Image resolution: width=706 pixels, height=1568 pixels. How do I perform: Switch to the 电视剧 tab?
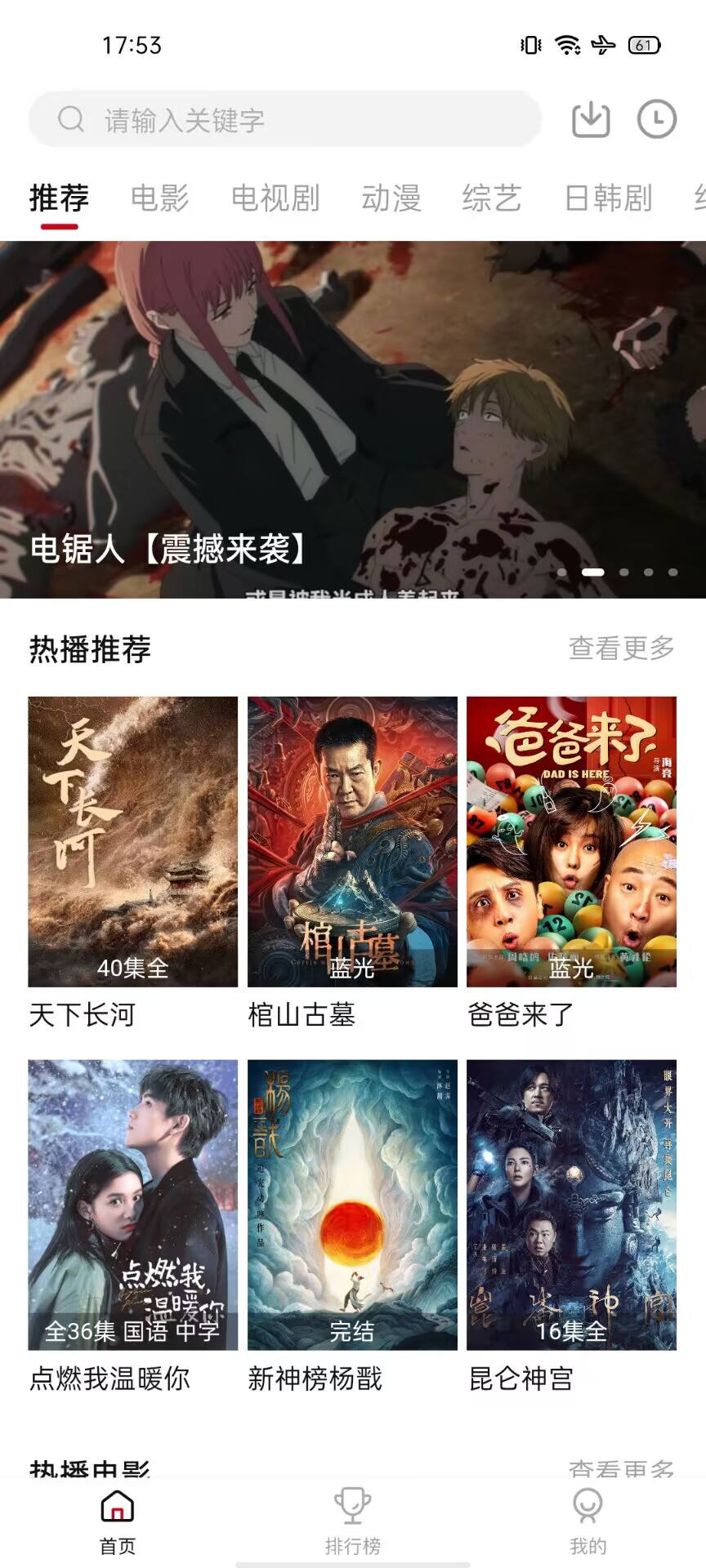[275, 198]
